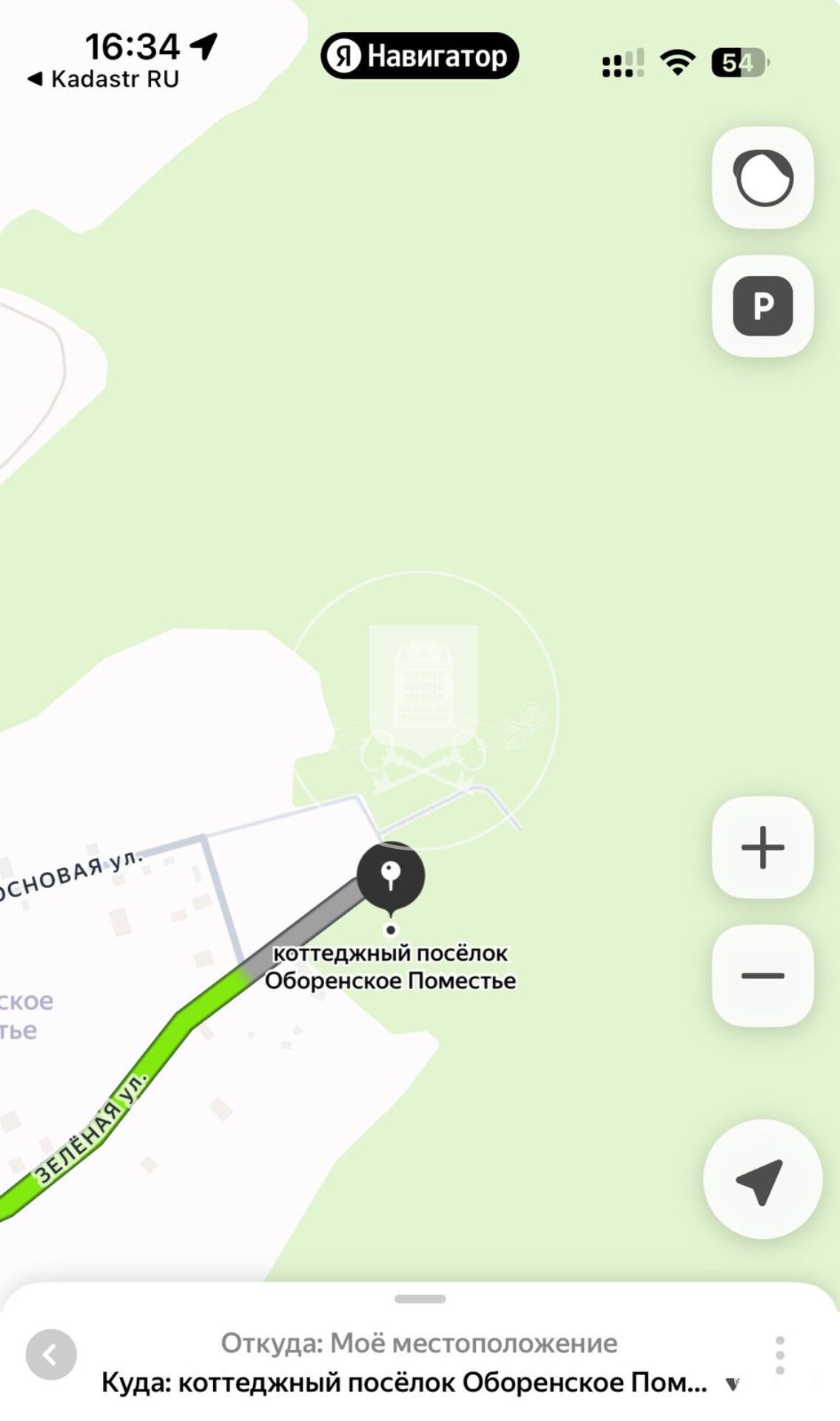
Task: Open the three-dot route options menu
Action: [780, 1356]
